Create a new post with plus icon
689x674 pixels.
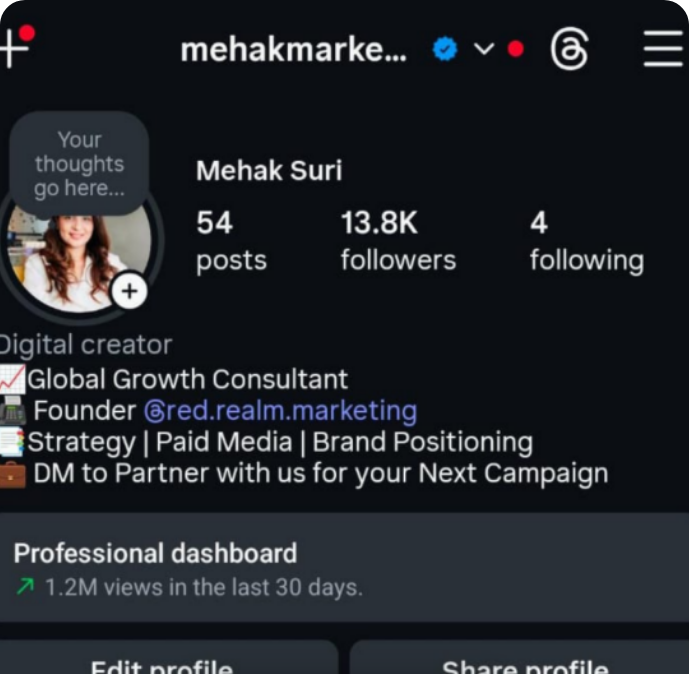pyautogui.click(x=14, y=48)
